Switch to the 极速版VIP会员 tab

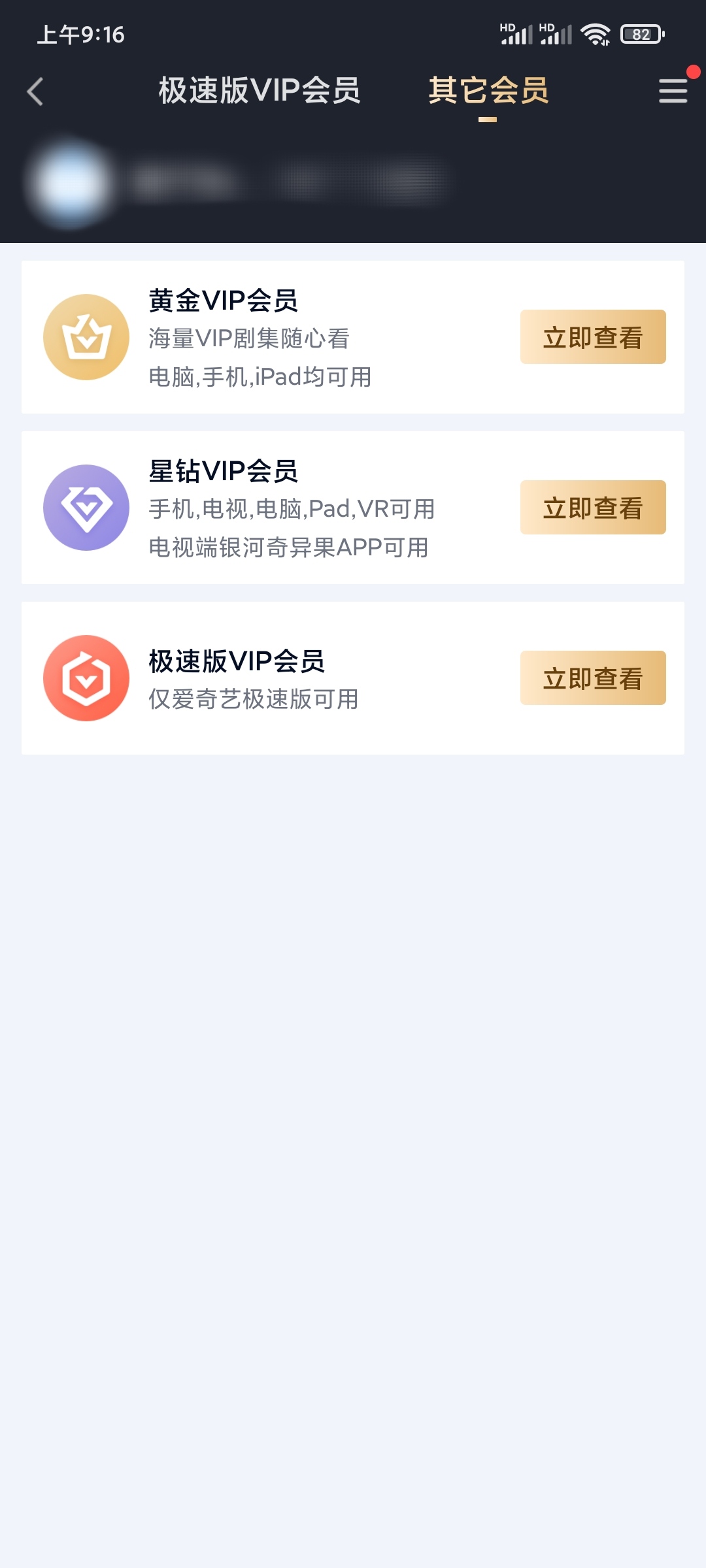tap(259, 91)
